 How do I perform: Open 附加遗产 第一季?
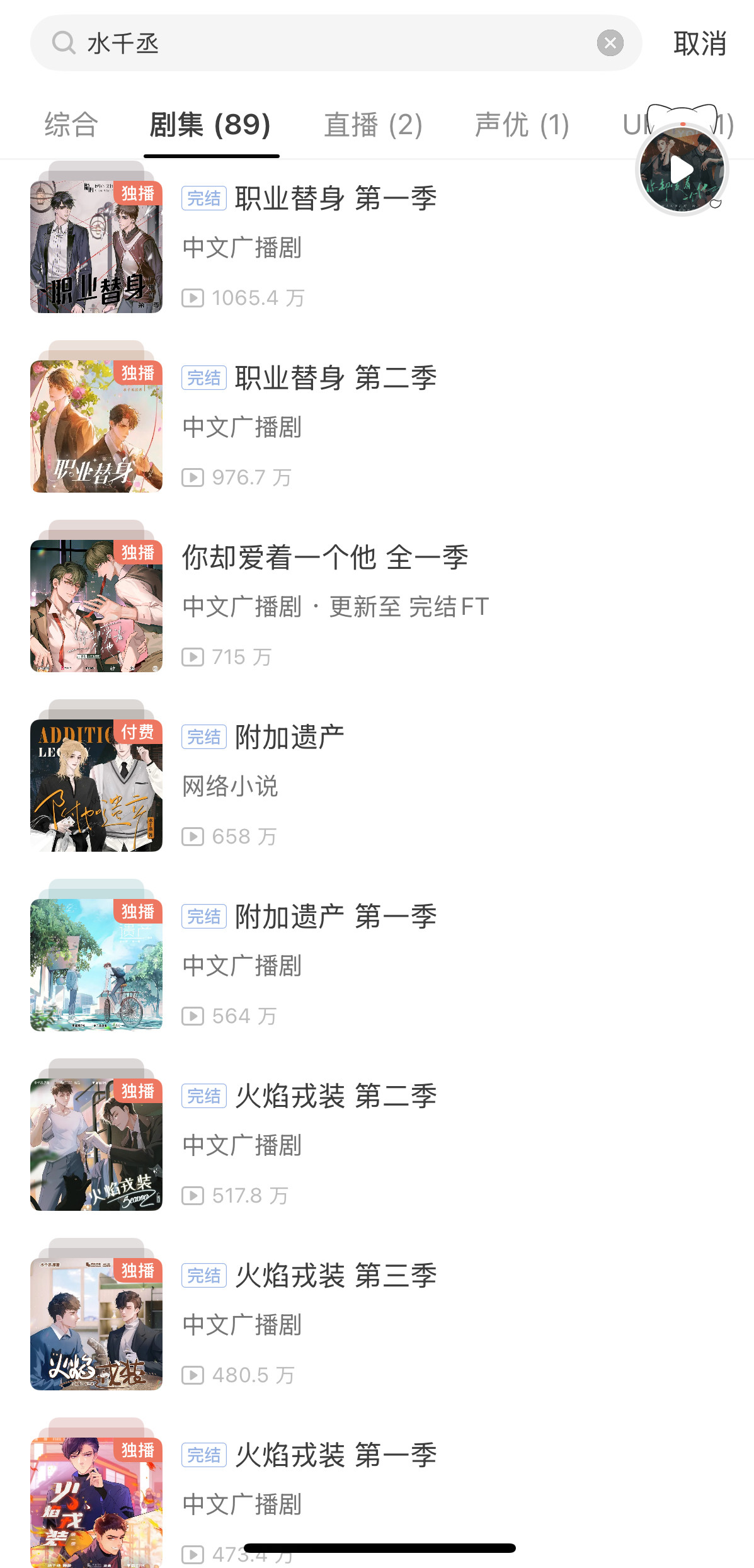tap(335, 917)
